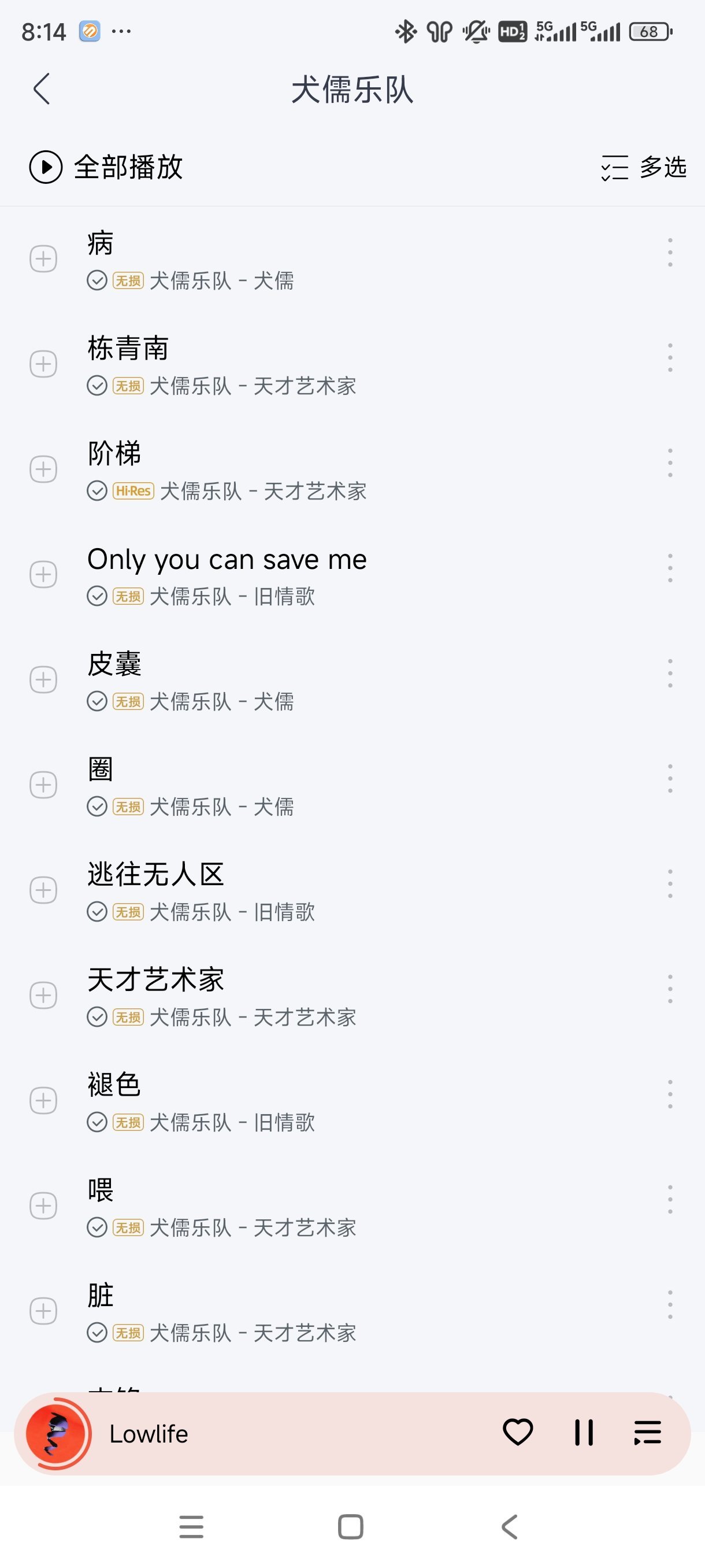Open the overflow menu for 脏
Screen dimensions: 705x1568
click(x=670, y=1304)
